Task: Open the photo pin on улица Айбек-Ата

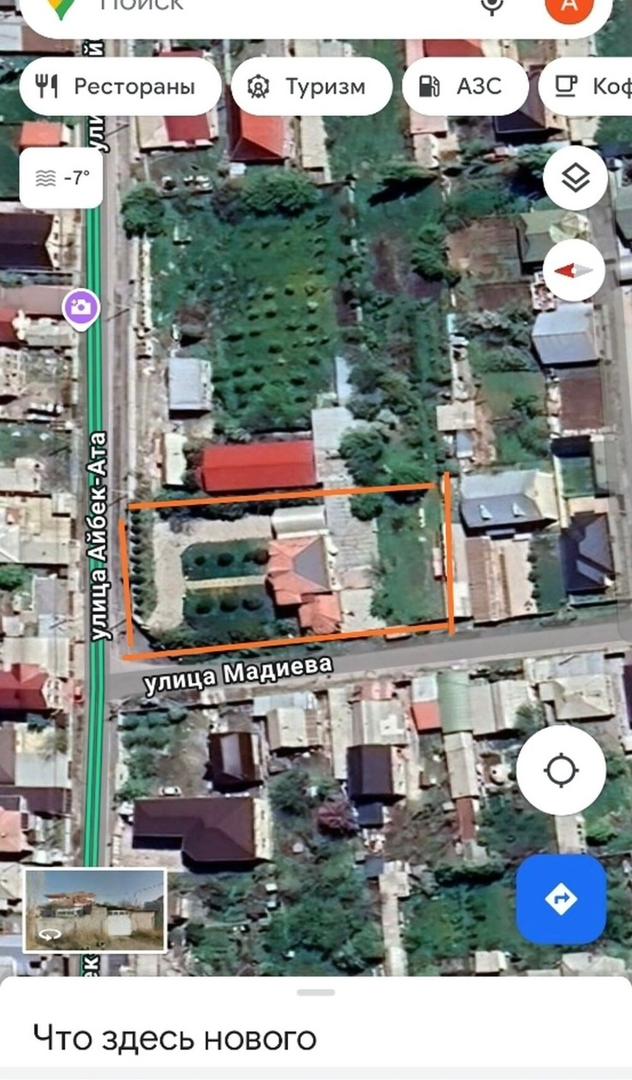Action: 81,307
